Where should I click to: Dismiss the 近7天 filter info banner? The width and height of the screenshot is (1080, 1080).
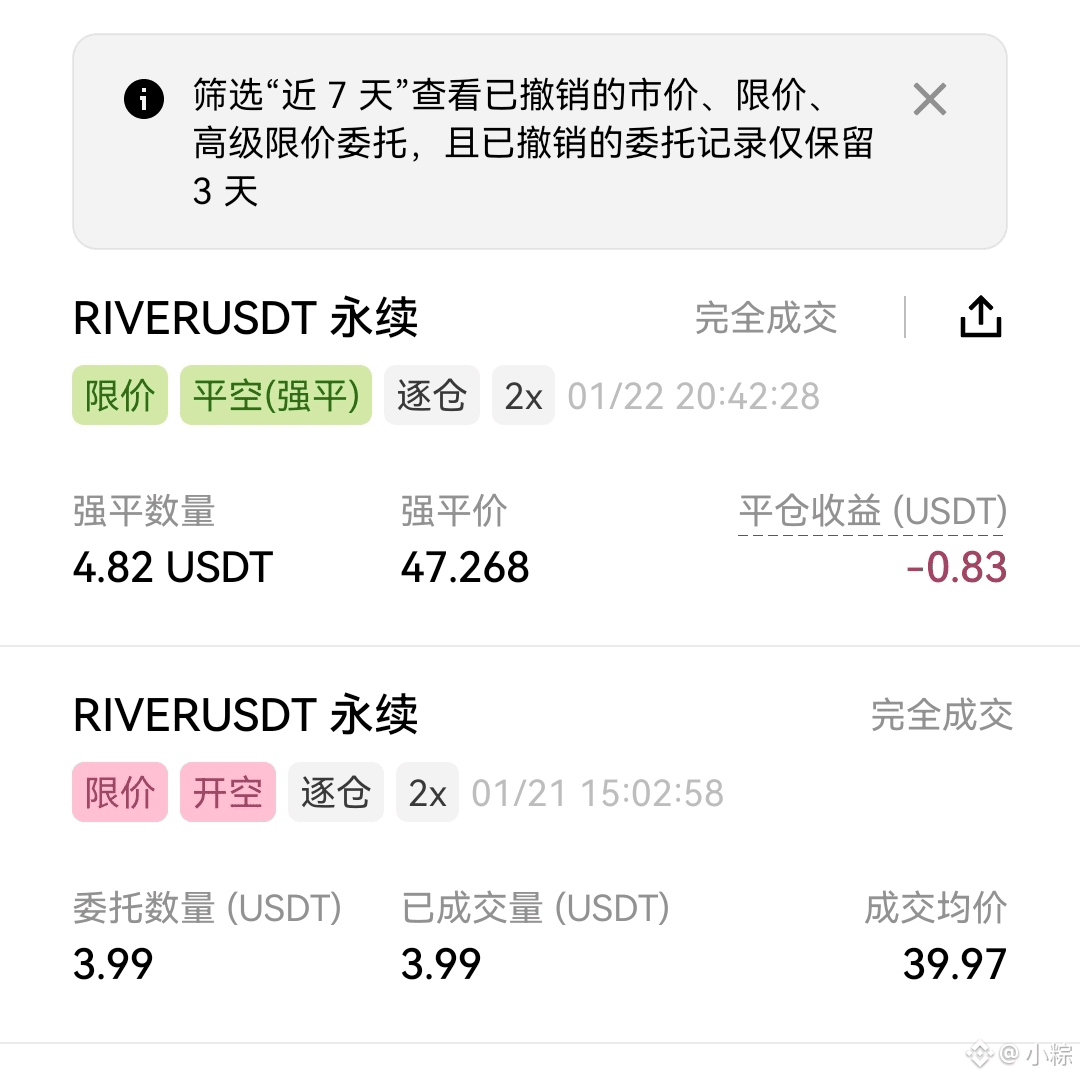pos(929,99)
